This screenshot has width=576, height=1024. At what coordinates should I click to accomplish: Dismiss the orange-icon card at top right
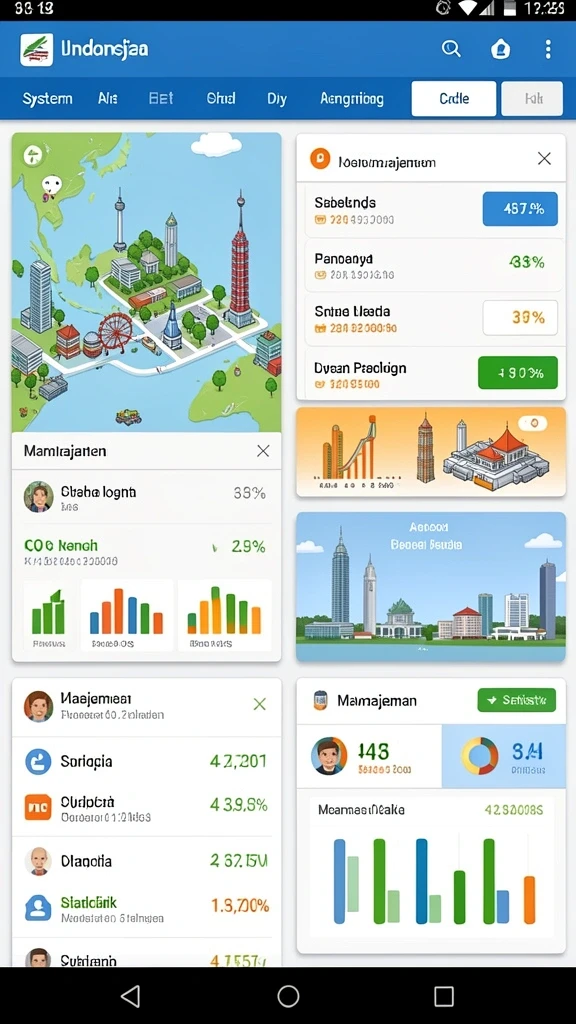pyautogui.click(x=544, y=159)
